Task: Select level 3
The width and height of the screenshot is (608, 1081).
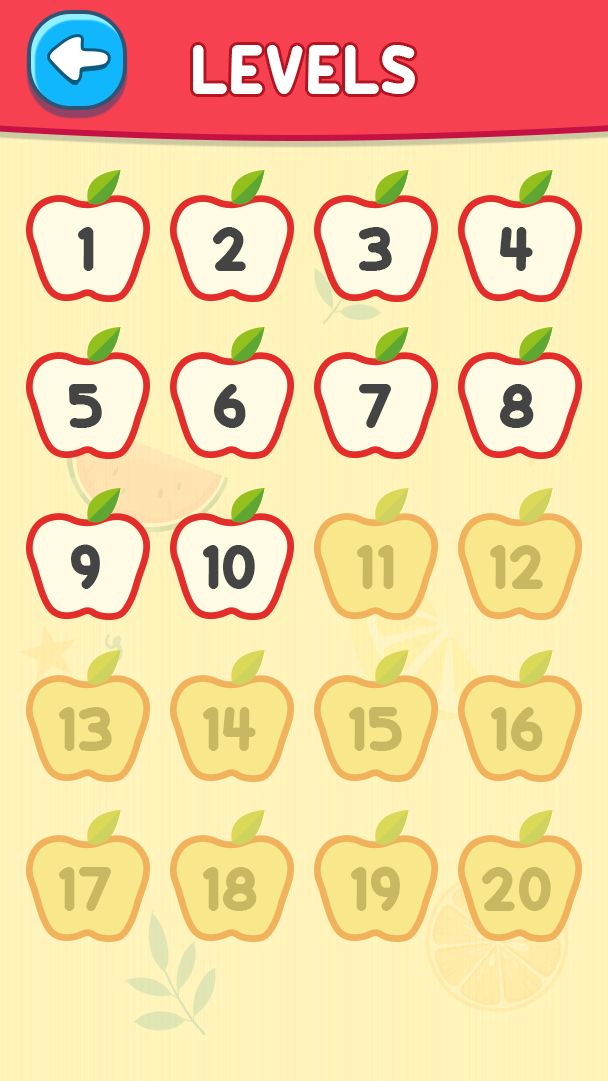Action: [x=375, y=247]
